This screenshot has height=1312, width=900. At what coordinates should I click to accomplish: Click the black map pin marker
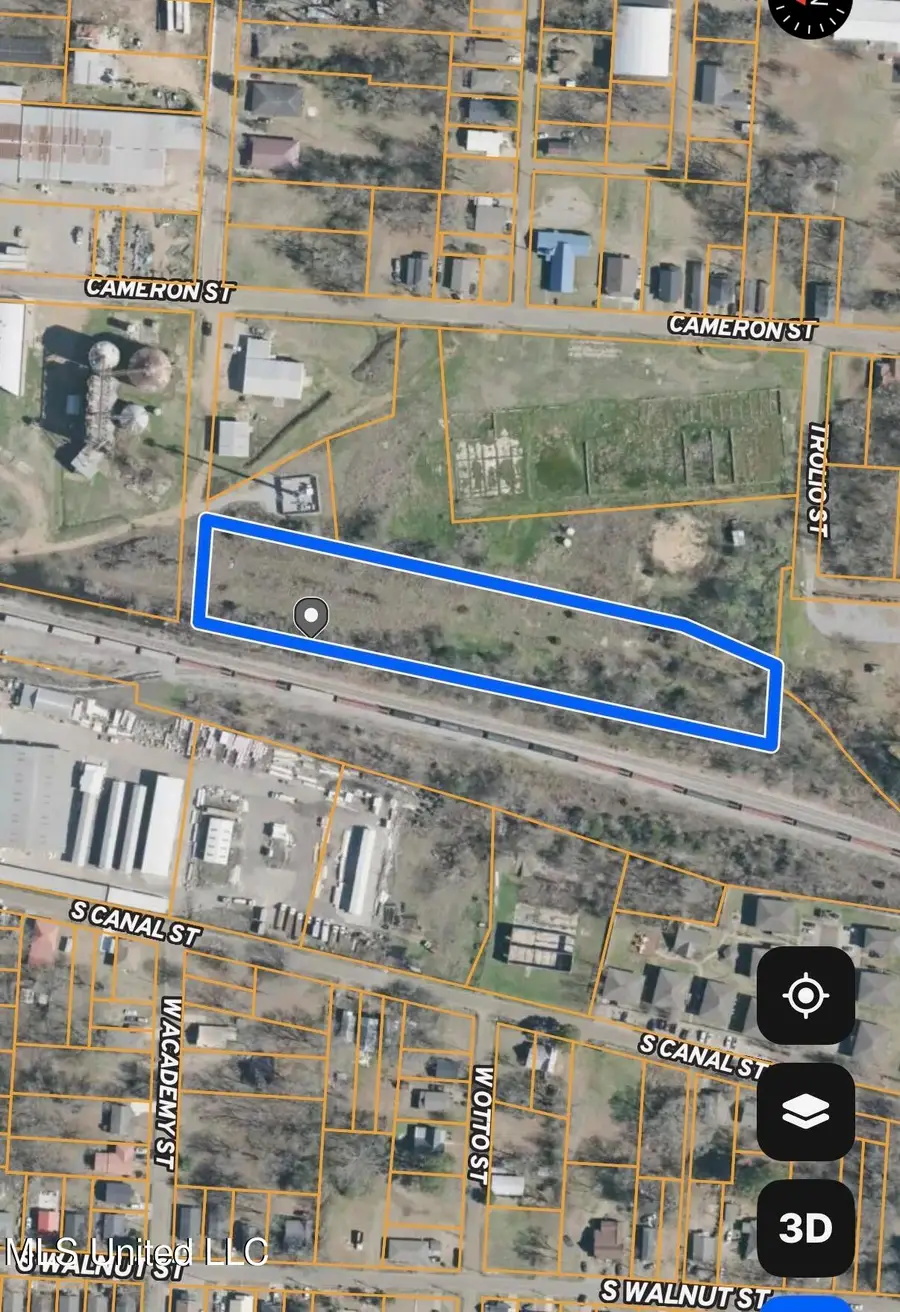(311, 617)
